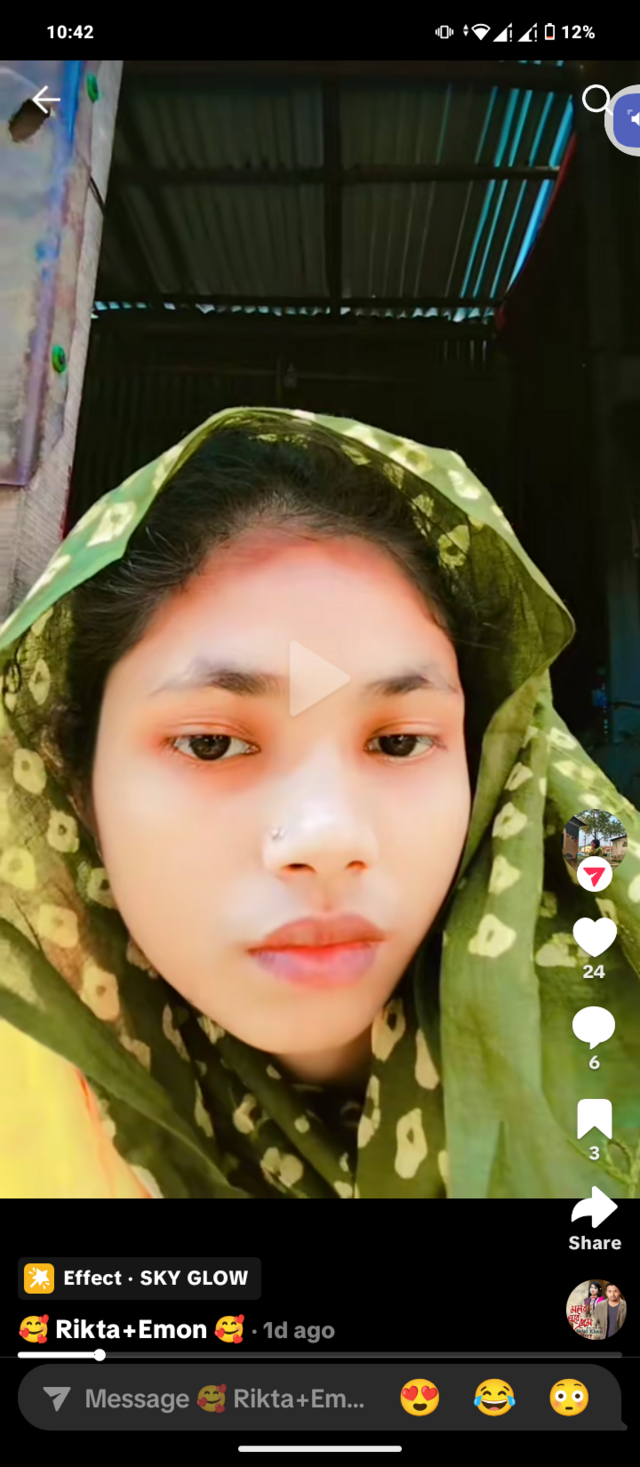
Task: Send the flushed face emoji reaction
Action: tap(569, 1397)
